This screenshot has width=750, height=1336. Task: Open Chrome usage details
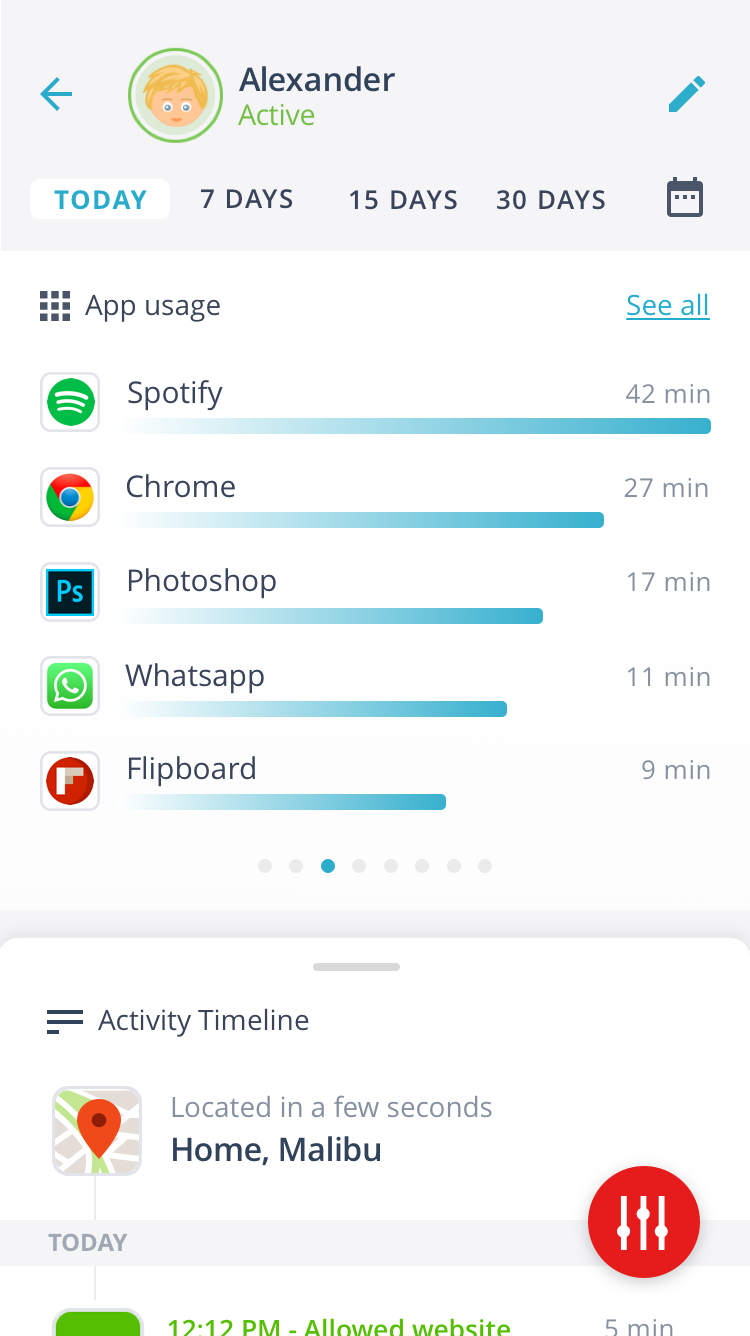[x=375, y=497]
